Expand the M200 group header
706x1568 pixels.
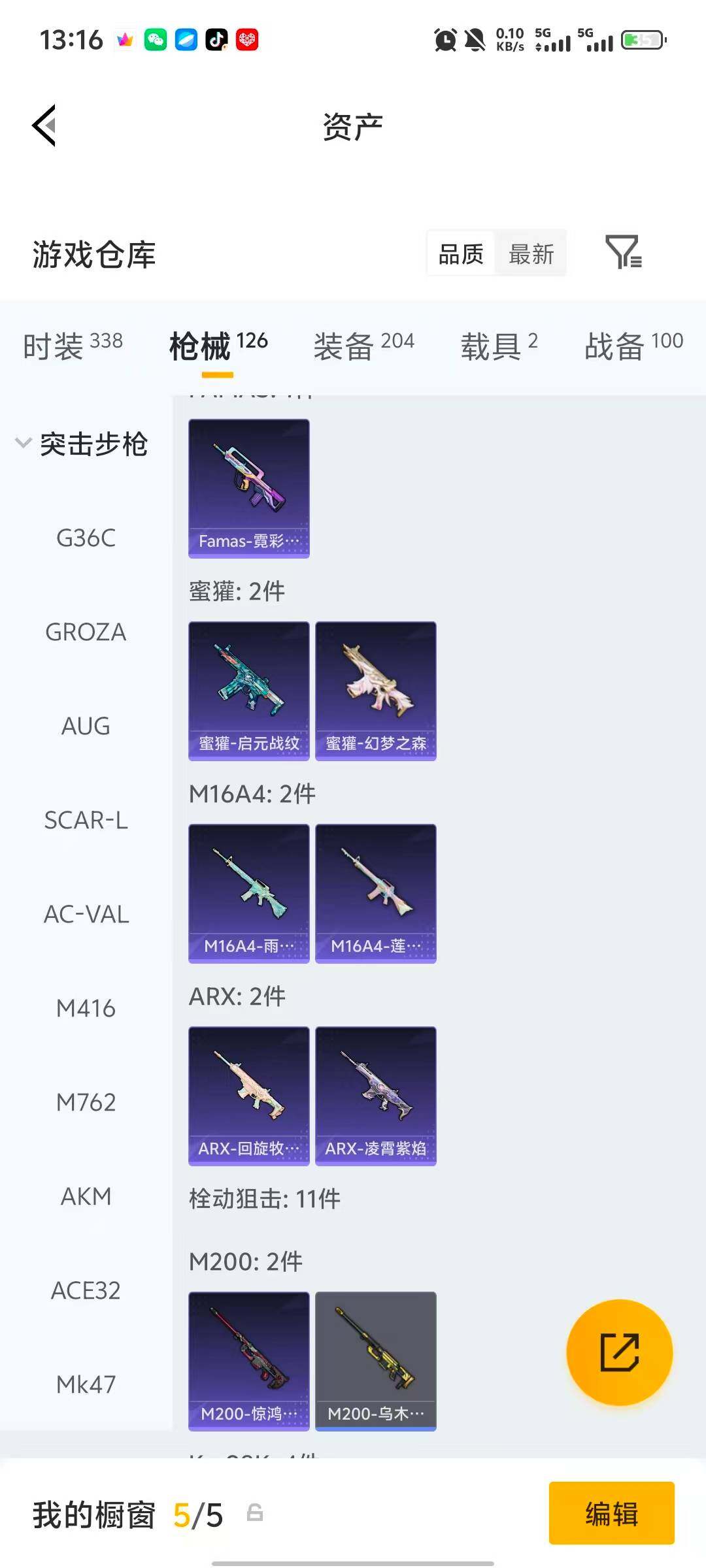246,1261
